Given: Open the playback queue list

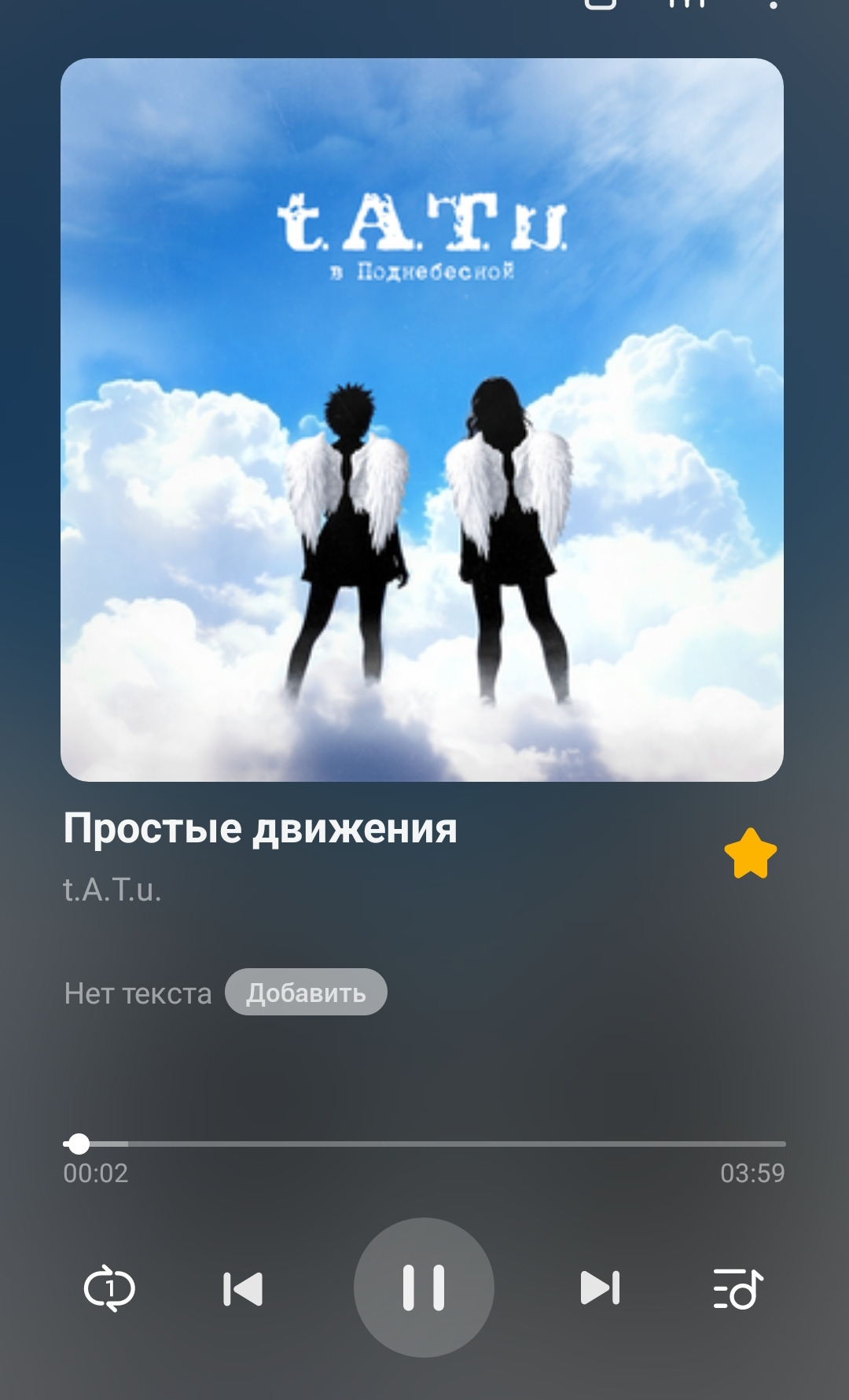Looking at the screenshot, I should point(737,1288).
